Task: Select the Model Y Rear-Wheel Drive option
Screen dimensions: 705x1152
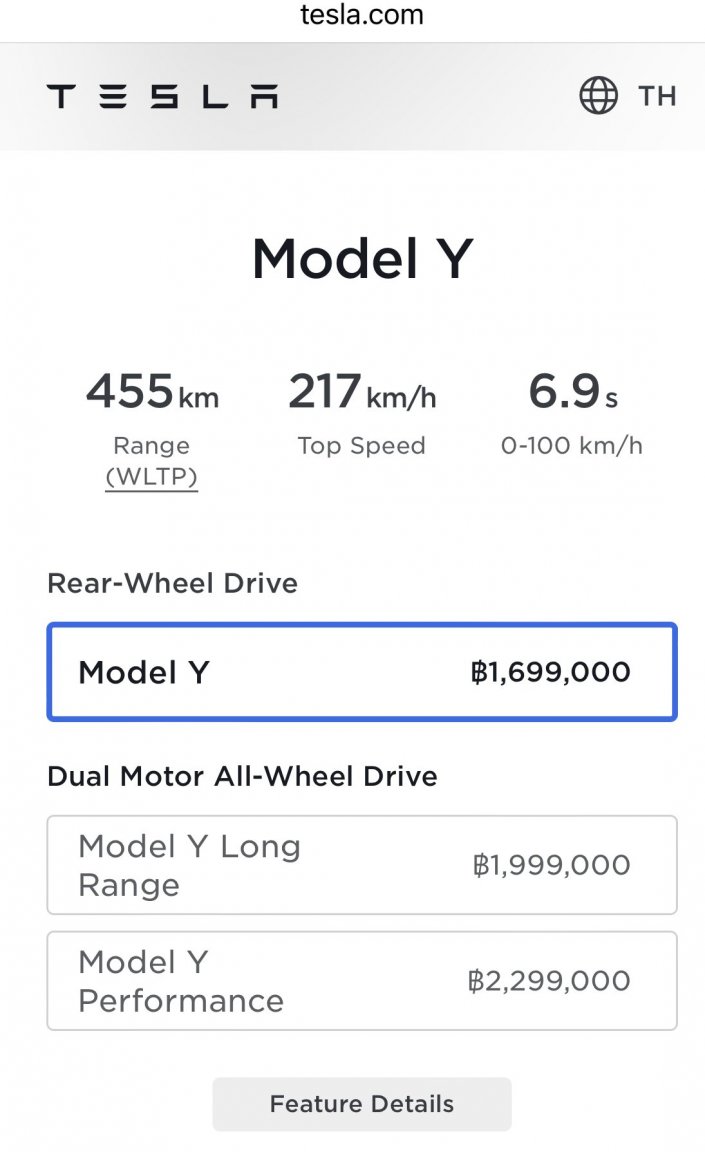Action: (361, 672)
